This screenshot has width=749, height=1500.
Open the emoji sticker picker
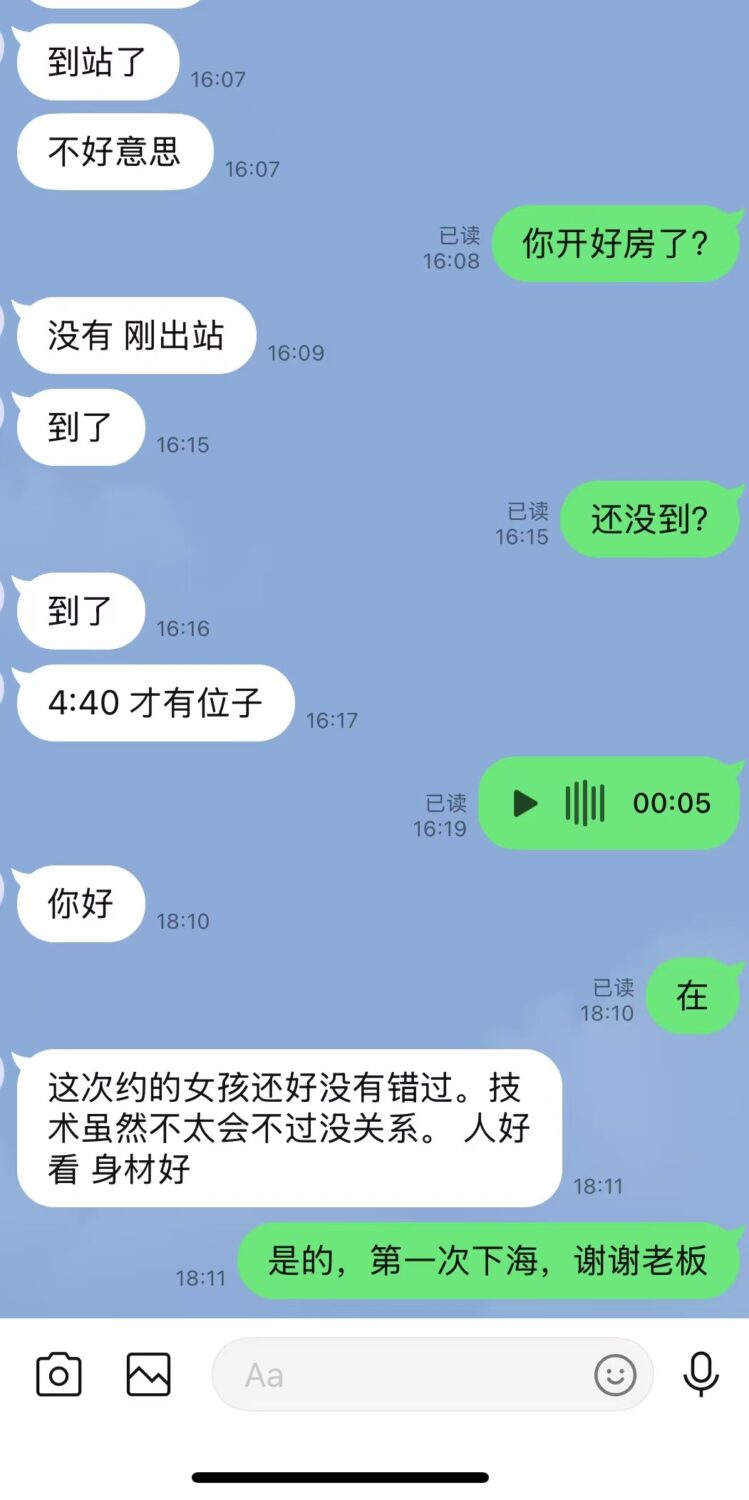tap(615, 1375)
